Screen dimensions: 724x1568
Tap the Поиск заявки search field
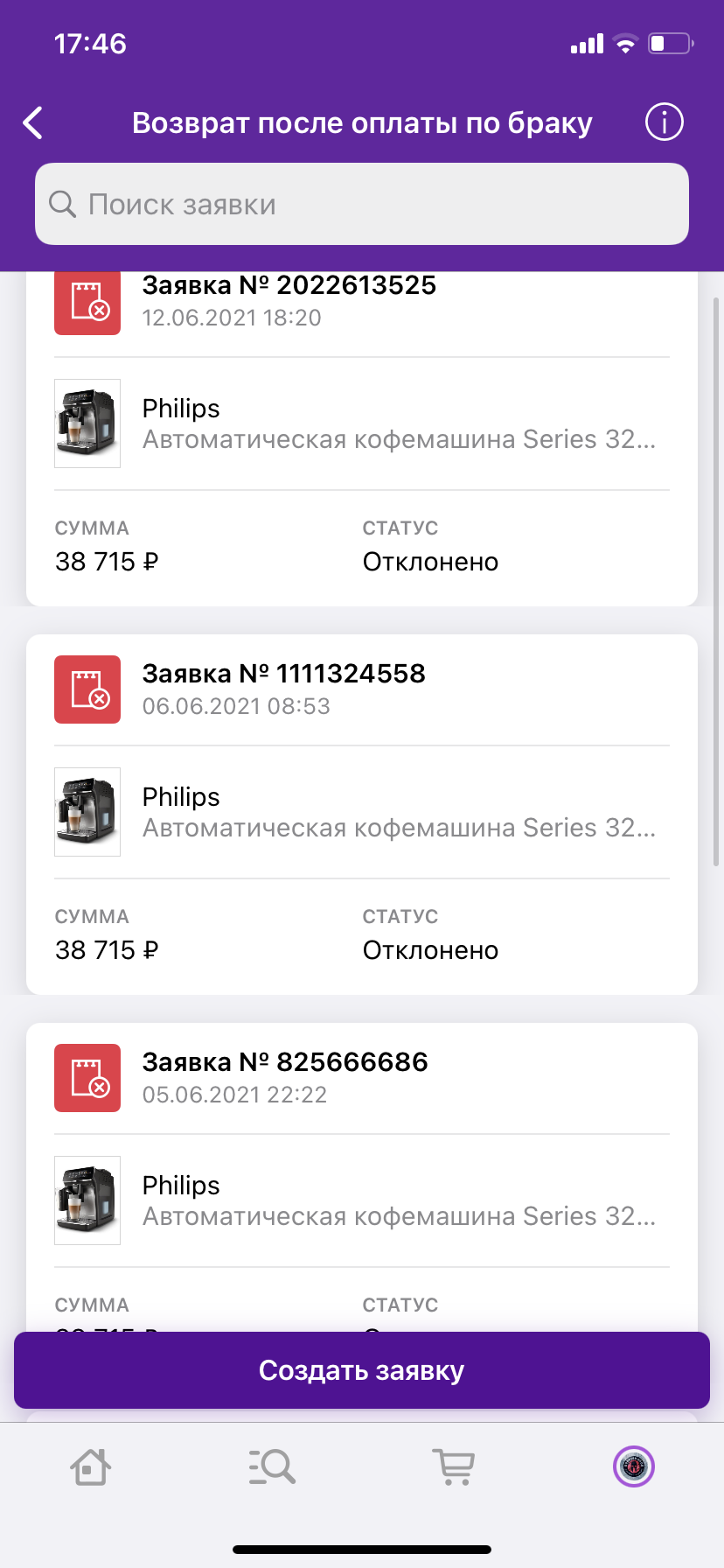click(x=362, y=204)
